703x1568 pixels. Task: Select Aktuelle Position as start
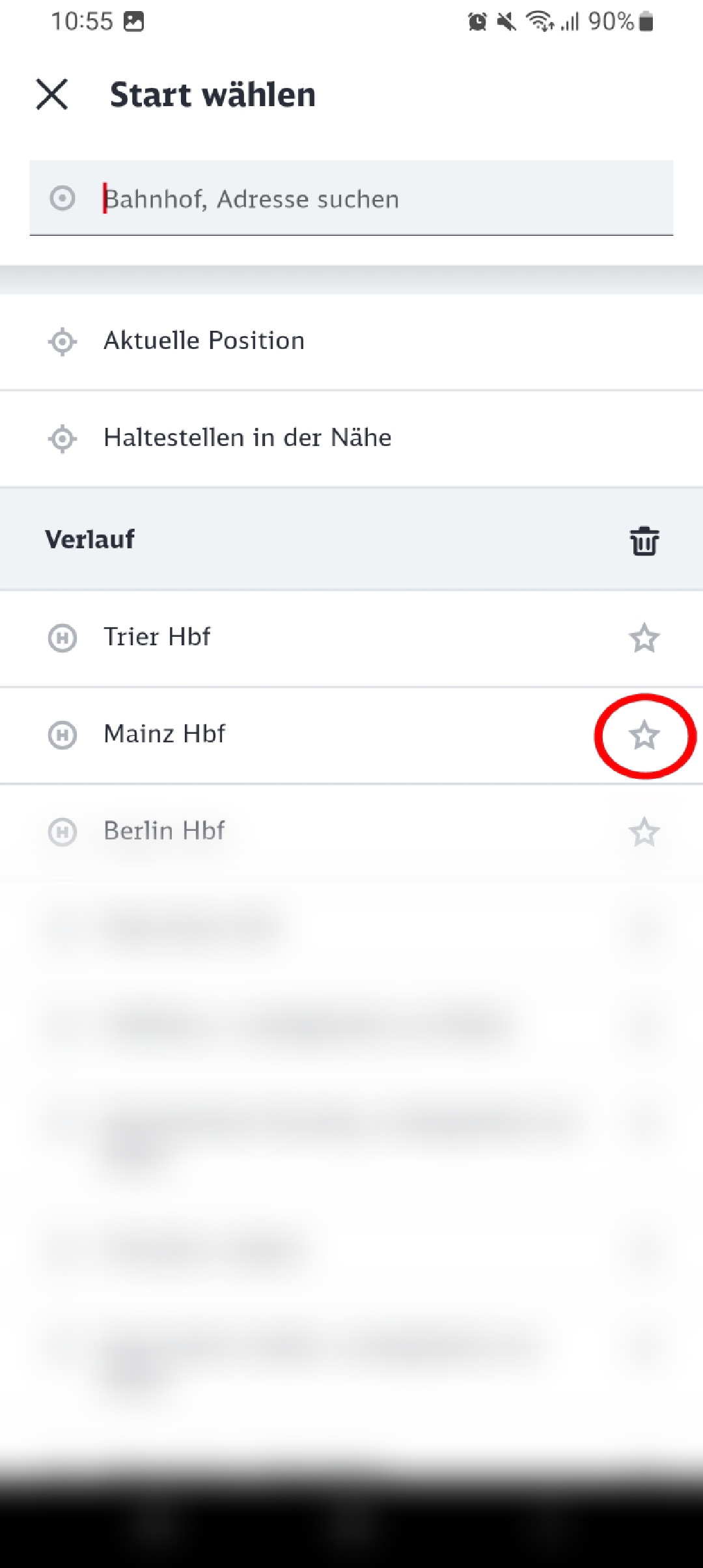(351, 342)
